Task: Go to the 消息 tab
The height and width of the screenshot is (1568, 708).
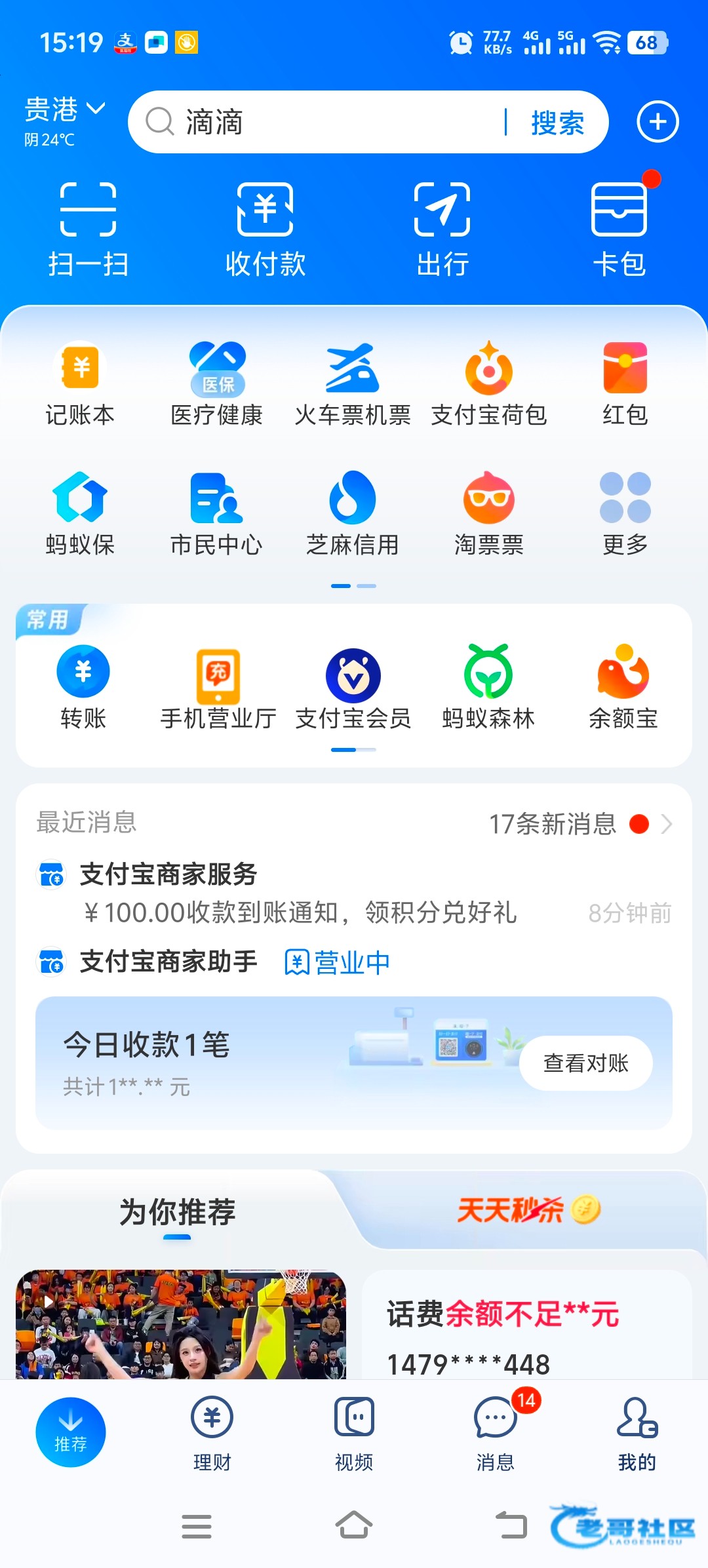Action: tap(496, 1433)
